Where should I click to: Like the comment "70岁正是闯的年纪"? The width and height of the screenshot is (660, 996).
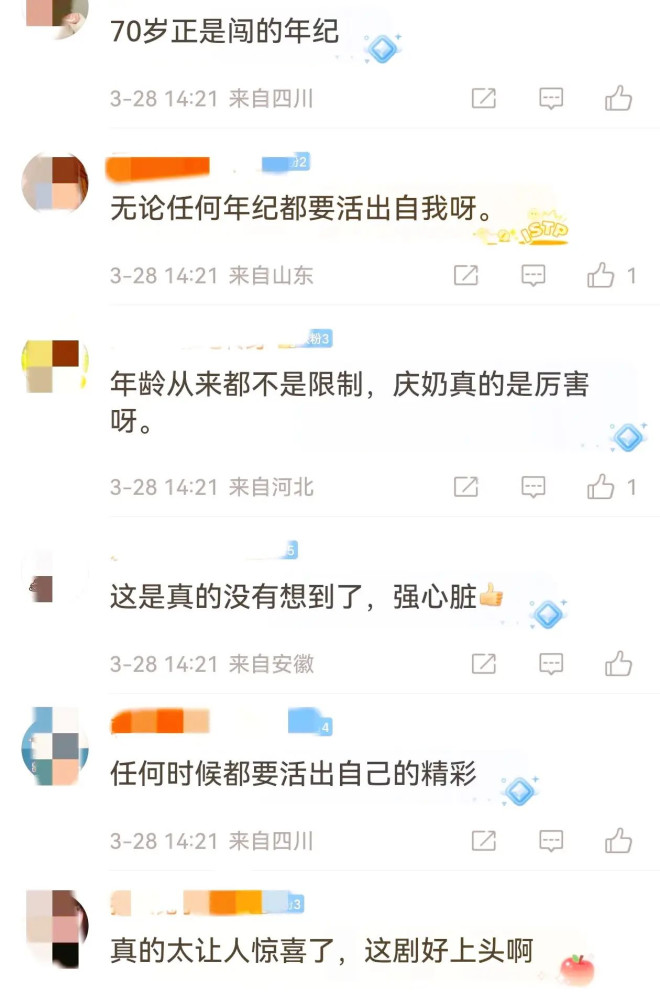618,98
